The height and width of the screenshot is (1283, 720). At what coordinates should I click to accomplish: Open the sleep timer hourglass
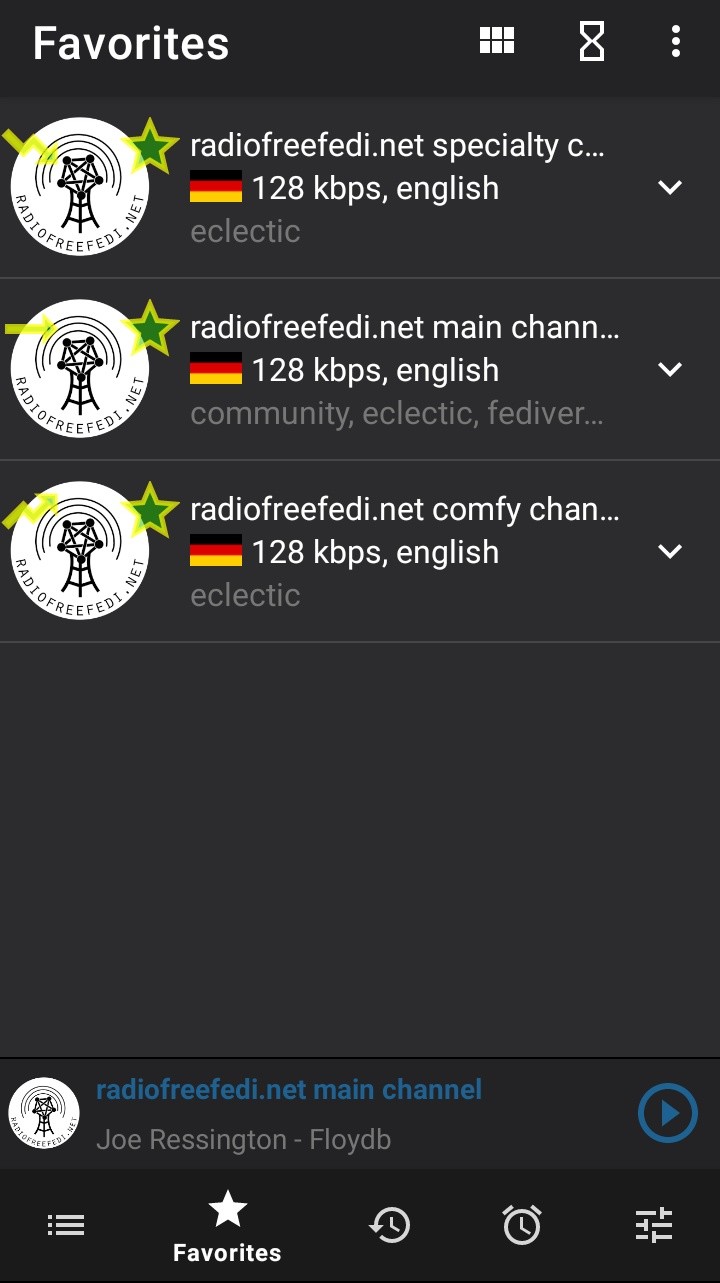[x=592, y=41]
